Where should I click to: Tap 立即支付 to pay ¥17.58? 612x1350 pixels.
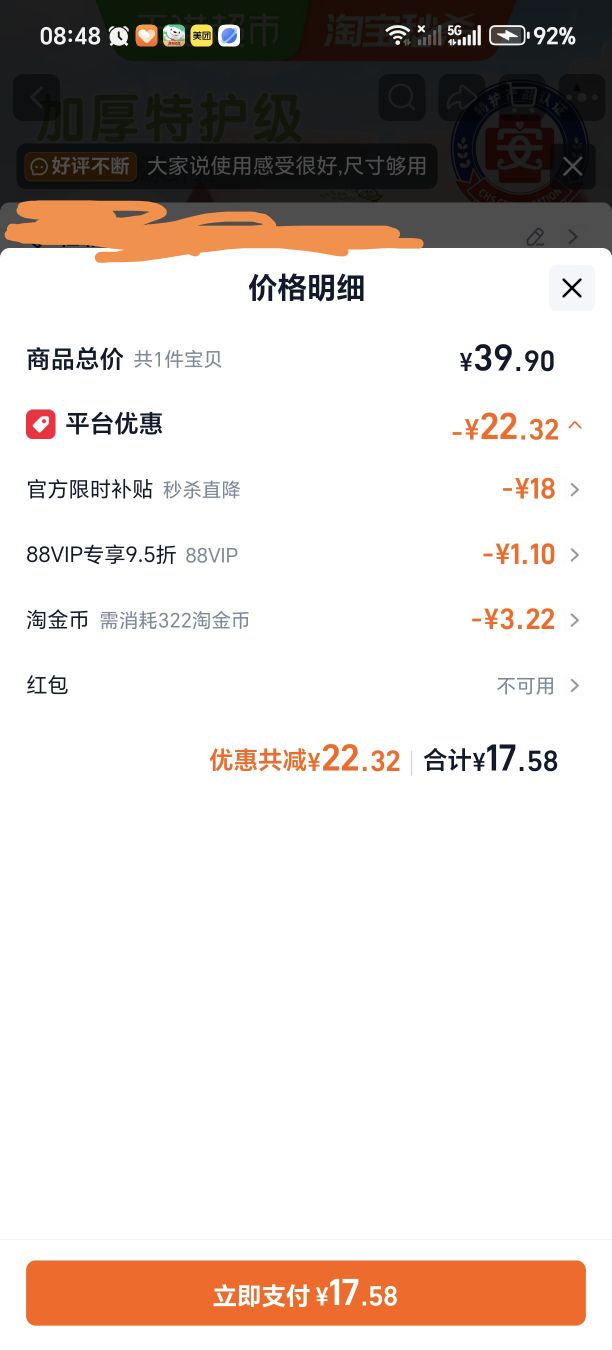pos(306,1293)
